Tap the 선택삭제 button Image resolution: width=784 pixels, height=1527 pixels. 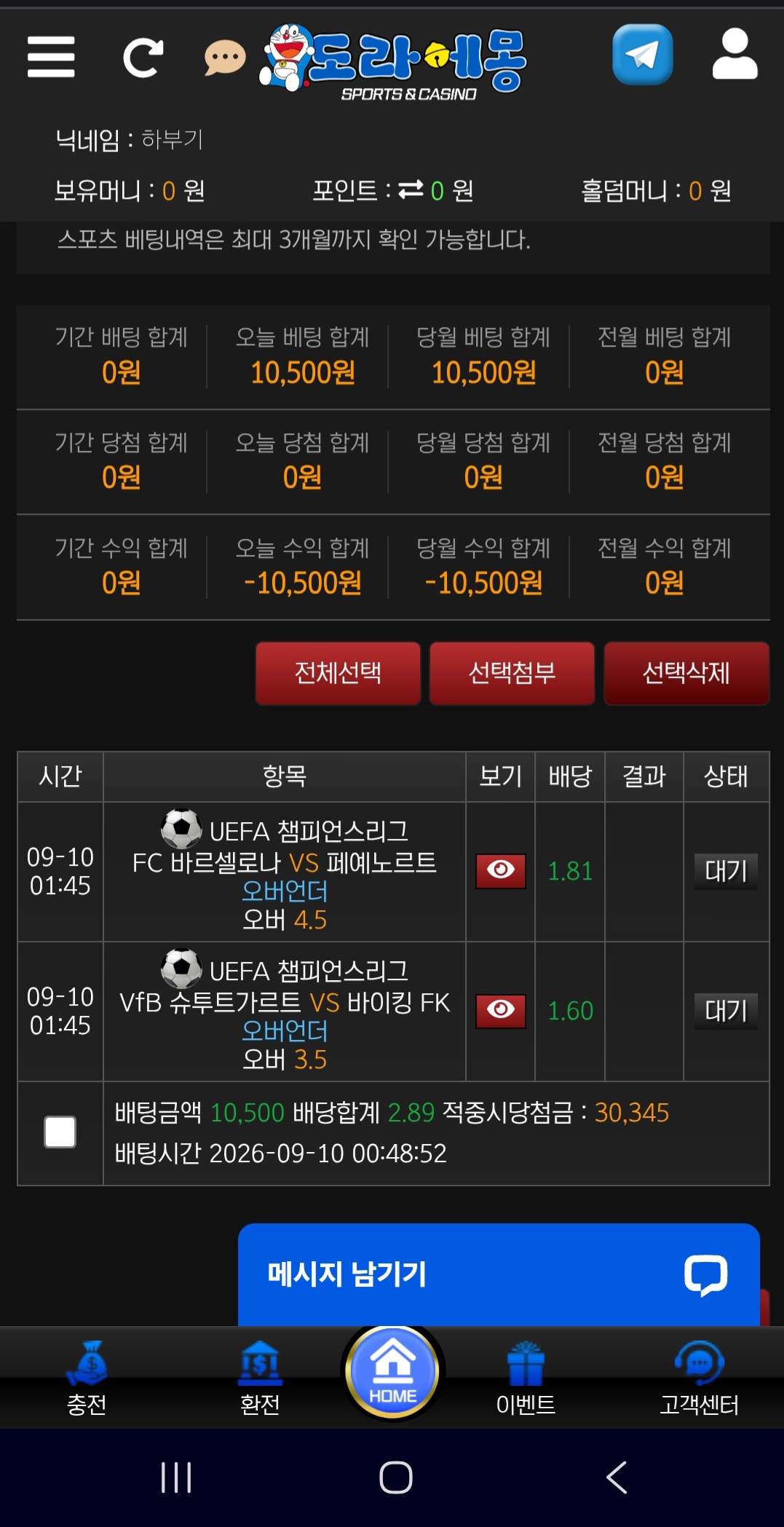(x=686, y=673)
